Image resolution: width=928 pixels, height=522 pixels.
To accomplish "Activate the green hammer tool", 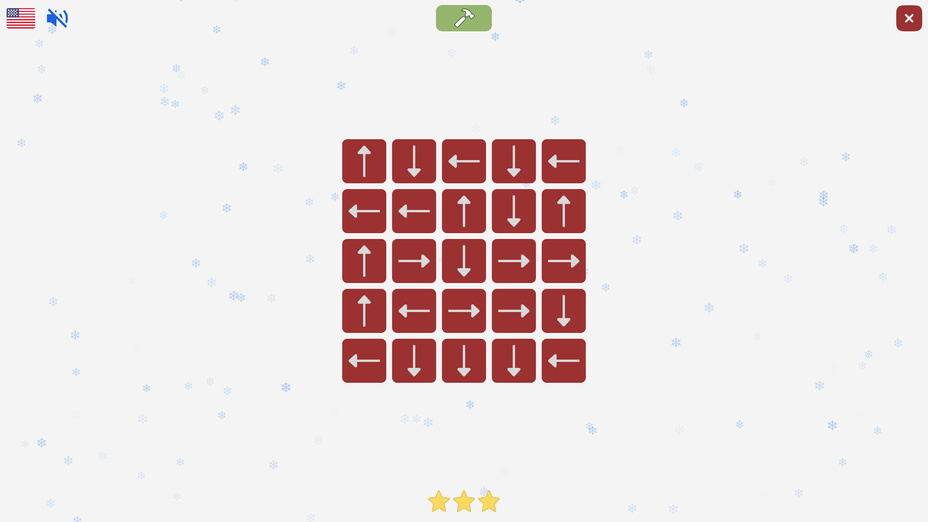I will [463, 18].
